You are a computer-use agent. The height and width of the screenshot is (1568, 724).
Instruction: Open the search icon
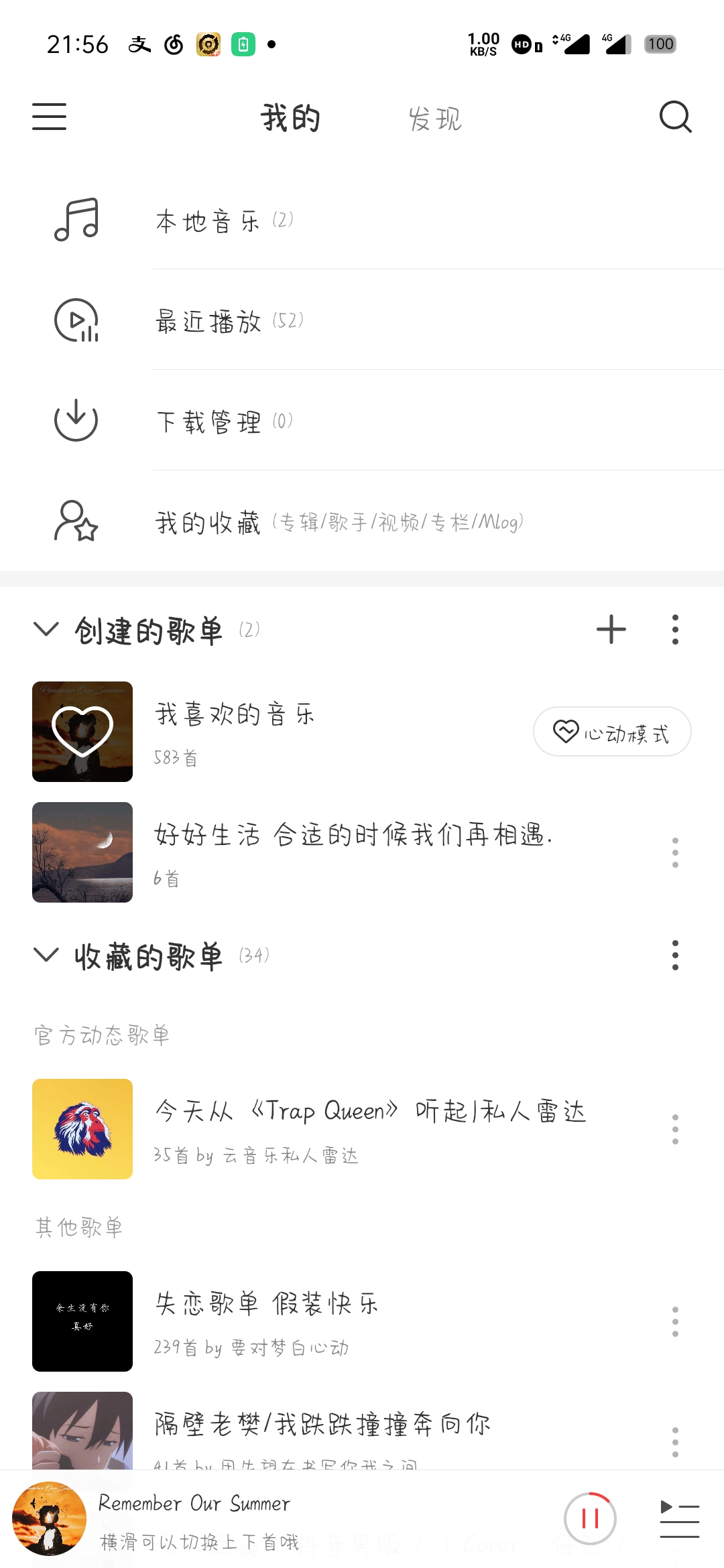(x=675, y=117)
